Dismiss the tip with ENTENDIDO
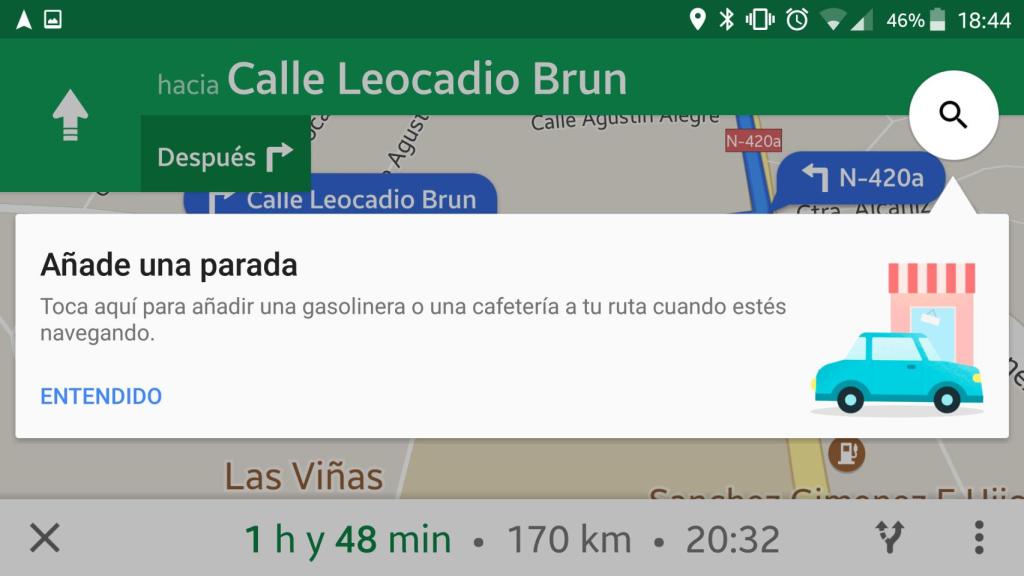The image size is (1024, 576). (101, 396)
